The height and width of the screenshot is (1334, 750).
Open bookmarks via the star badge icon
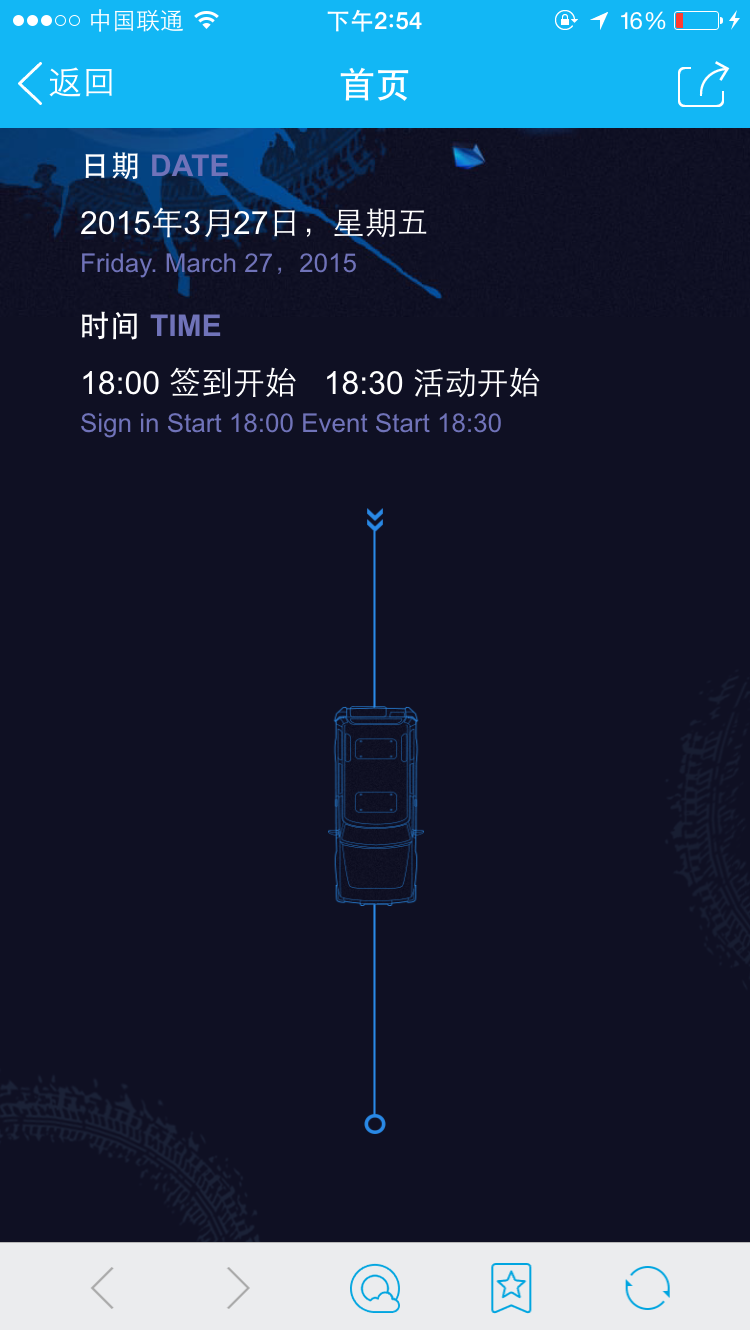point(510,1288)
